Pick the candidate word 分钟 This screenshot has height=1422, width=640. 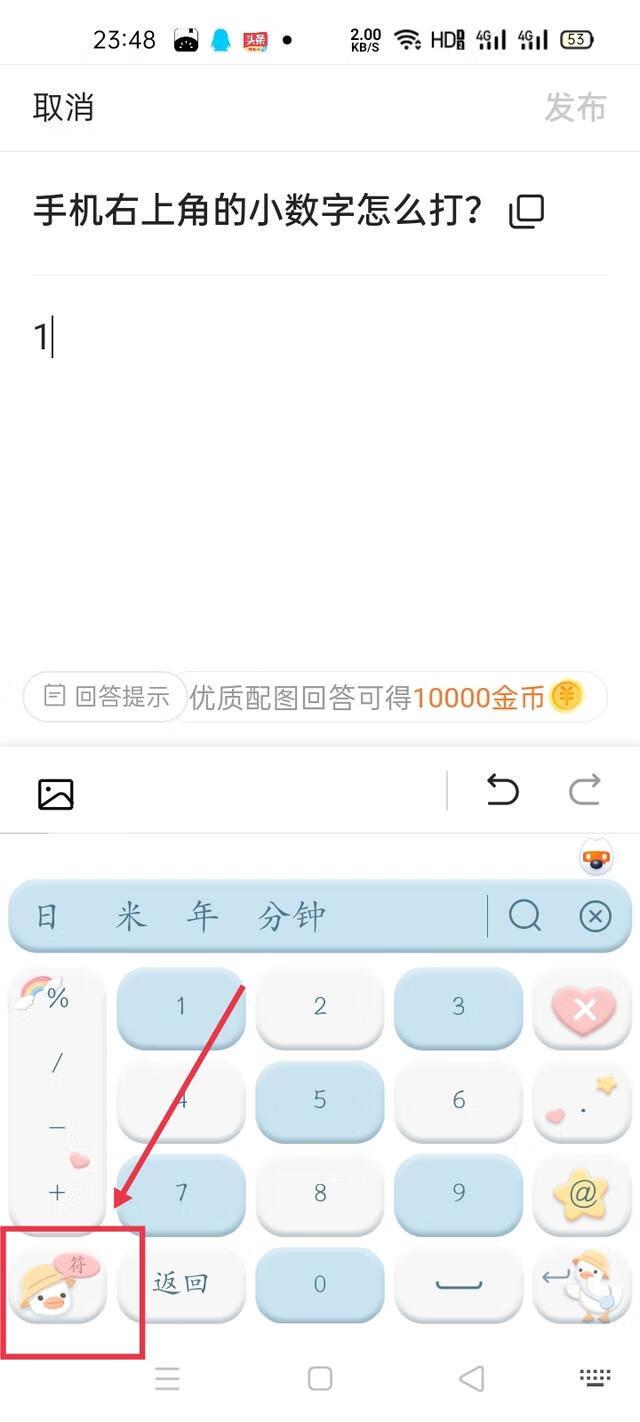(x=291, y=916)
